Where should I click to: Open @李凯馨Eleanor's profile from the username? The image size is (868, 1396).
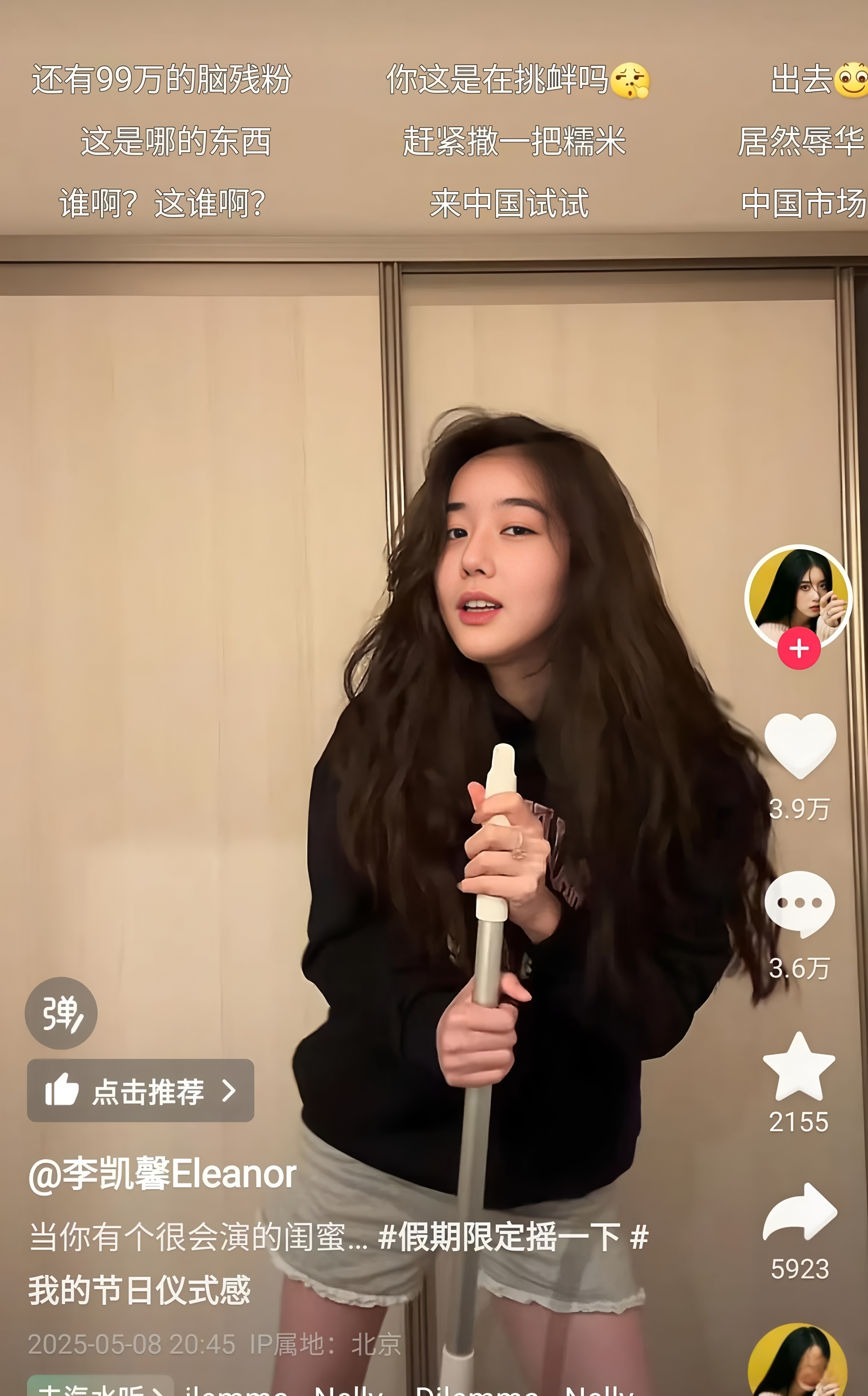click(162, 1174)
